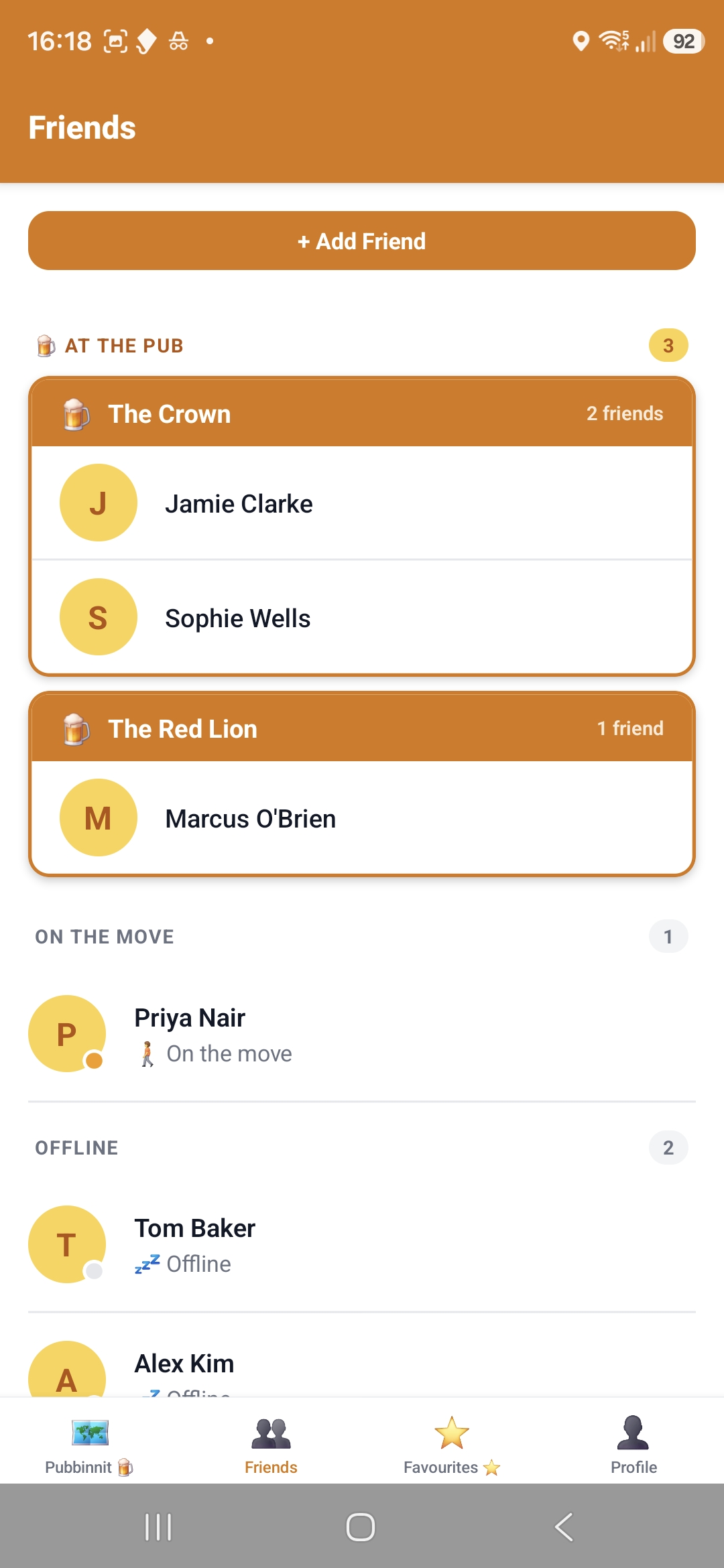This screenshot has height=1568, width=724.
Task: Open The Red Lion pub header
Action: pos(362,728)
